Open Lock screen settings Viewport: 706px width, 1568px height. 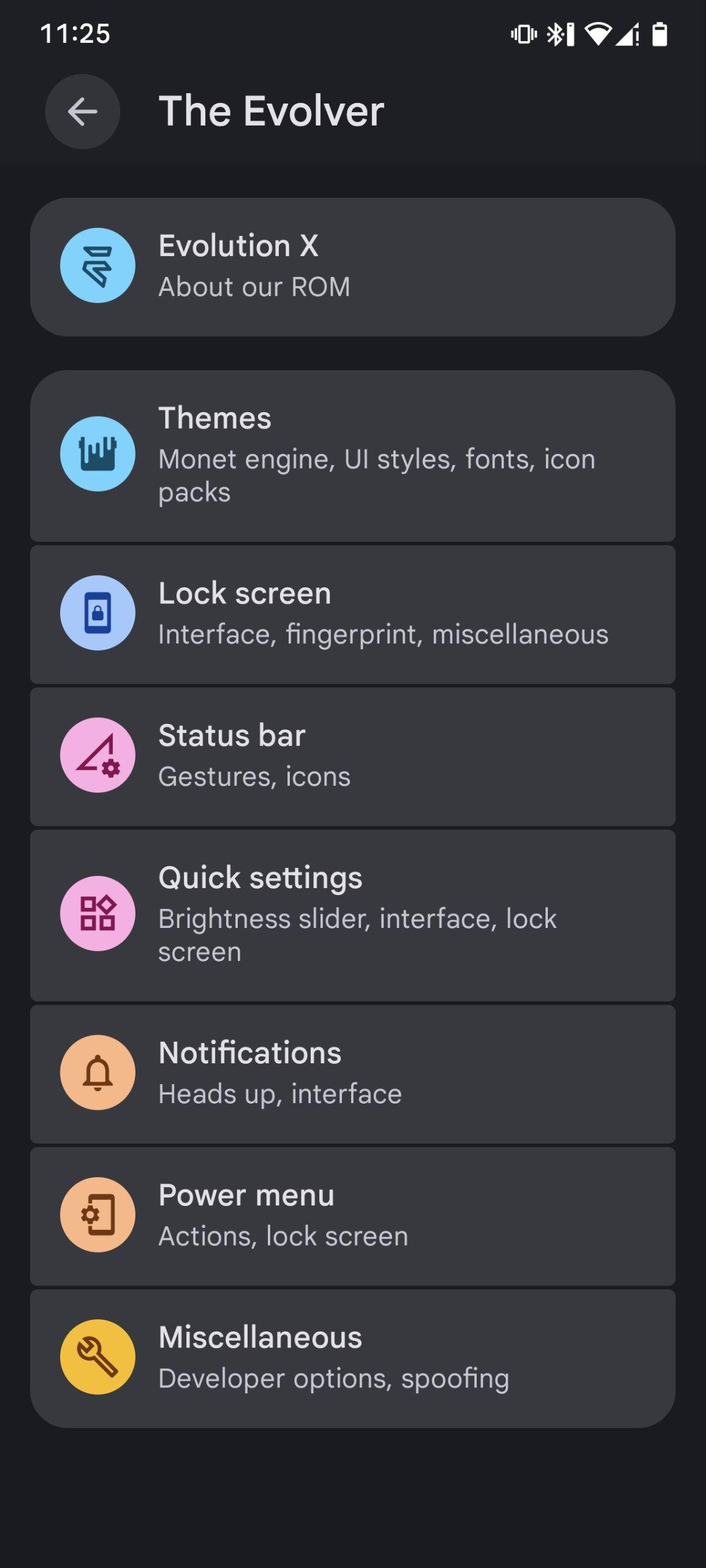pyautogui.click(x=352, y=614)
